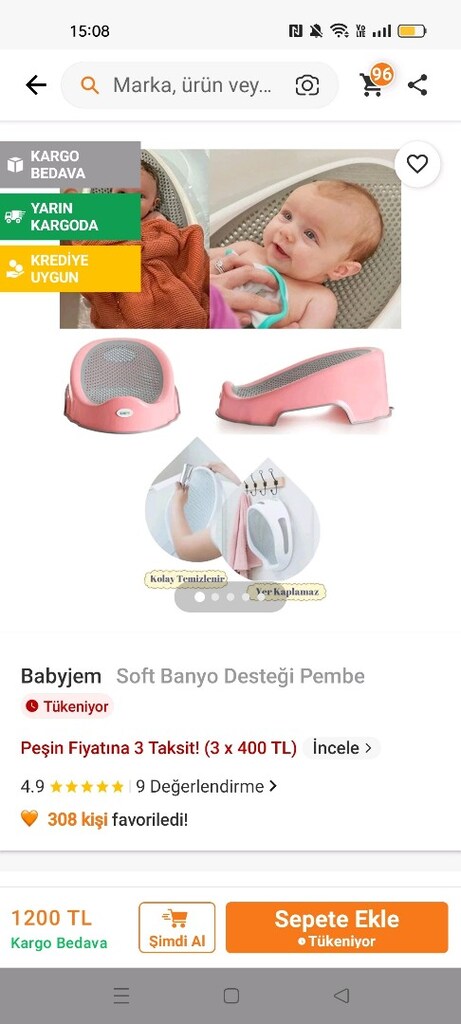Add to cart with Sepete Ekle
The height and width of the screenshot is (1024, 461).
[x=337, y=927]
